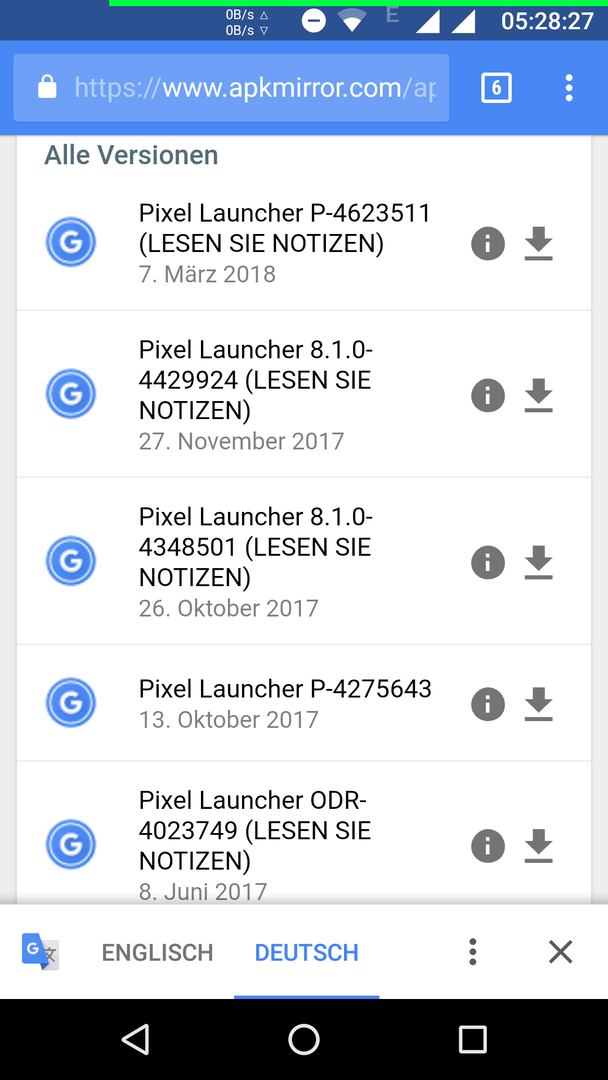This screenshot has width=608, height=1080.
Task: Tap the apkmirror URL address bar
Action: pos(231,87)
